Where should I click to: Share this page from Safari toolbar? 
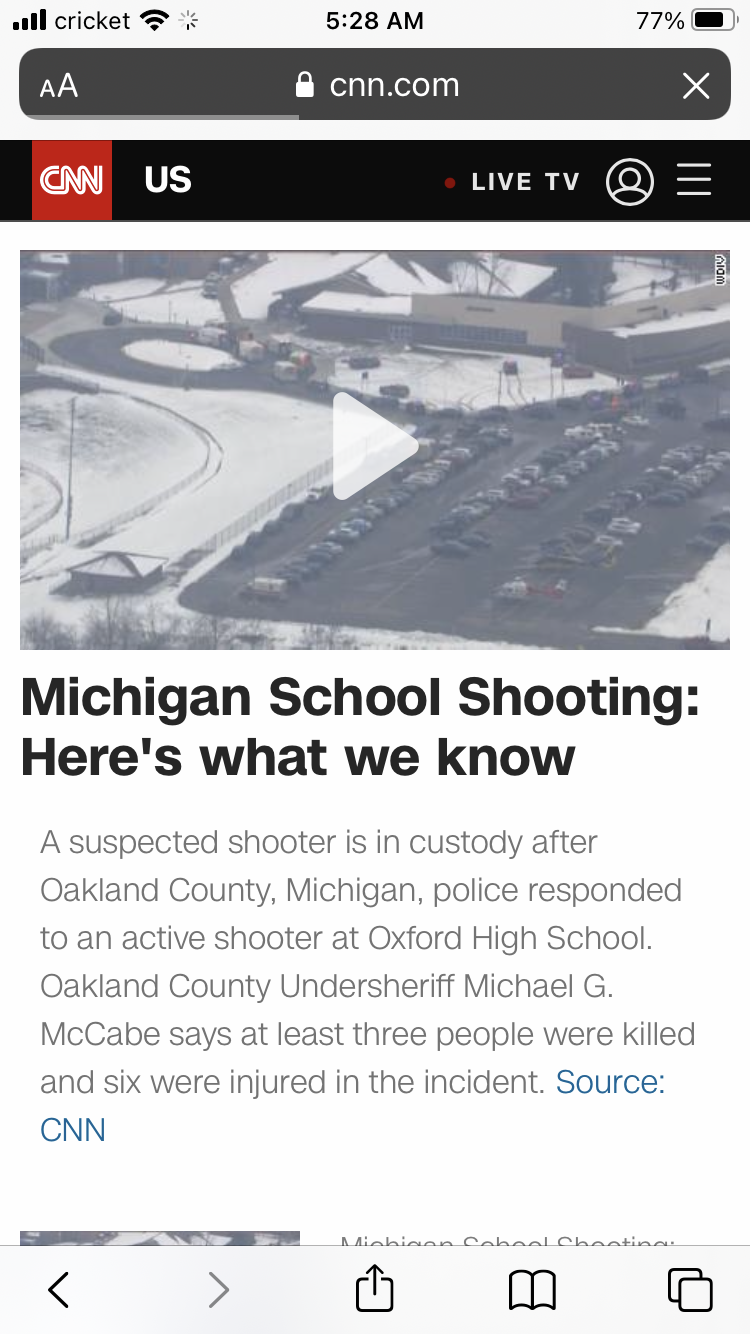pos(375,1288)
